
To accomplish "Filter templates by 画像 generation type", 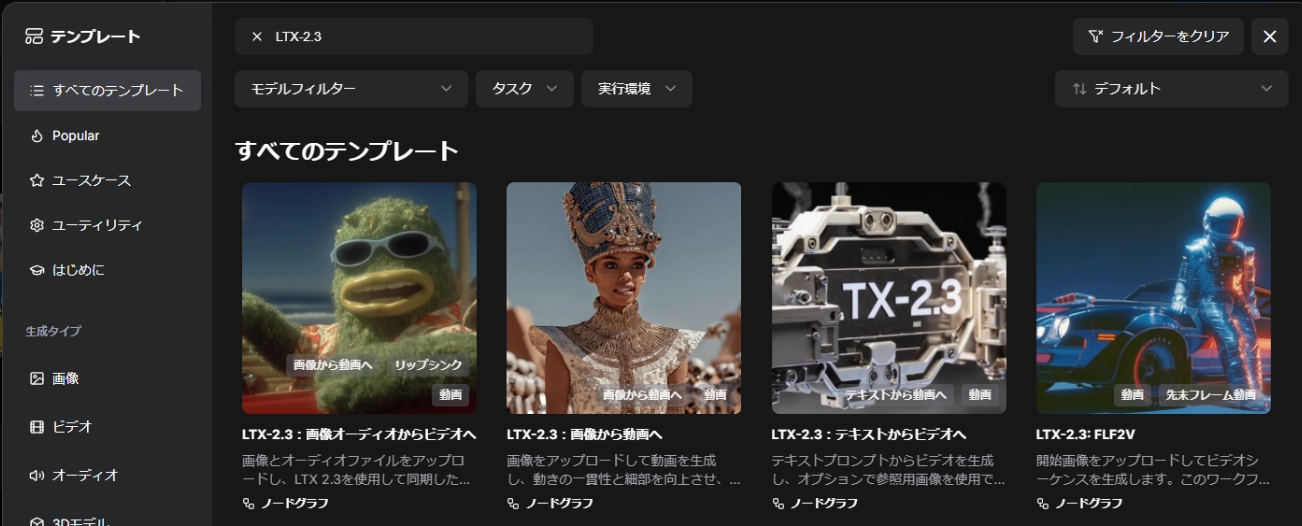I will (x=66, y=379).
